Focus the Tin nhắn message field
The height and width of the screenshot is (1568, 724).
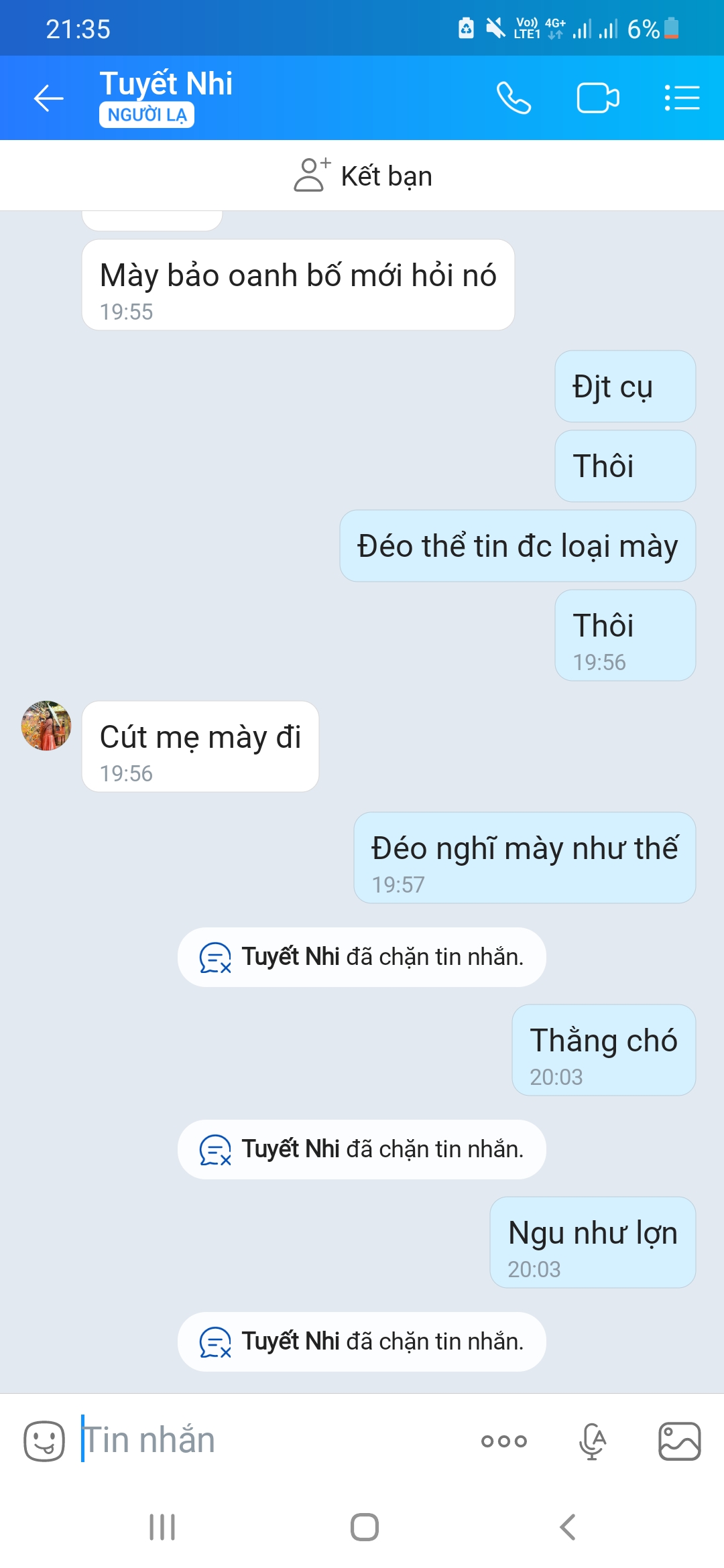pos(268,1441)
